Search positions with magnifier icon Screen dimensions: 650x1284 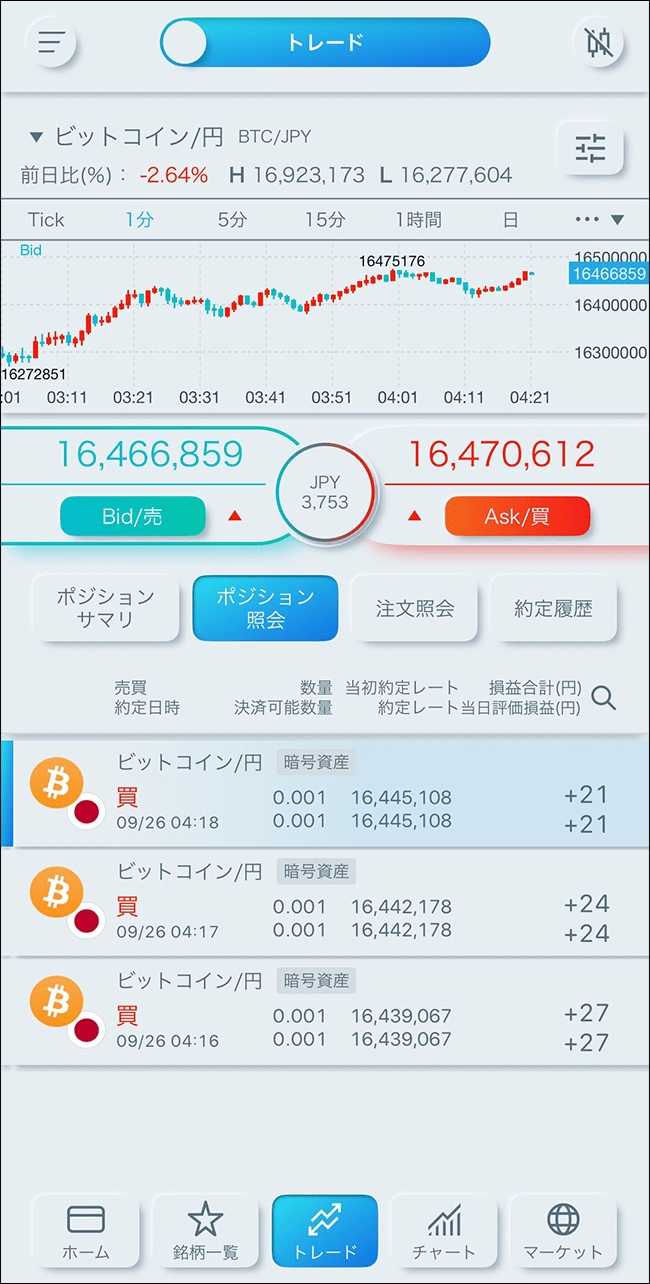tap(603, 698)
